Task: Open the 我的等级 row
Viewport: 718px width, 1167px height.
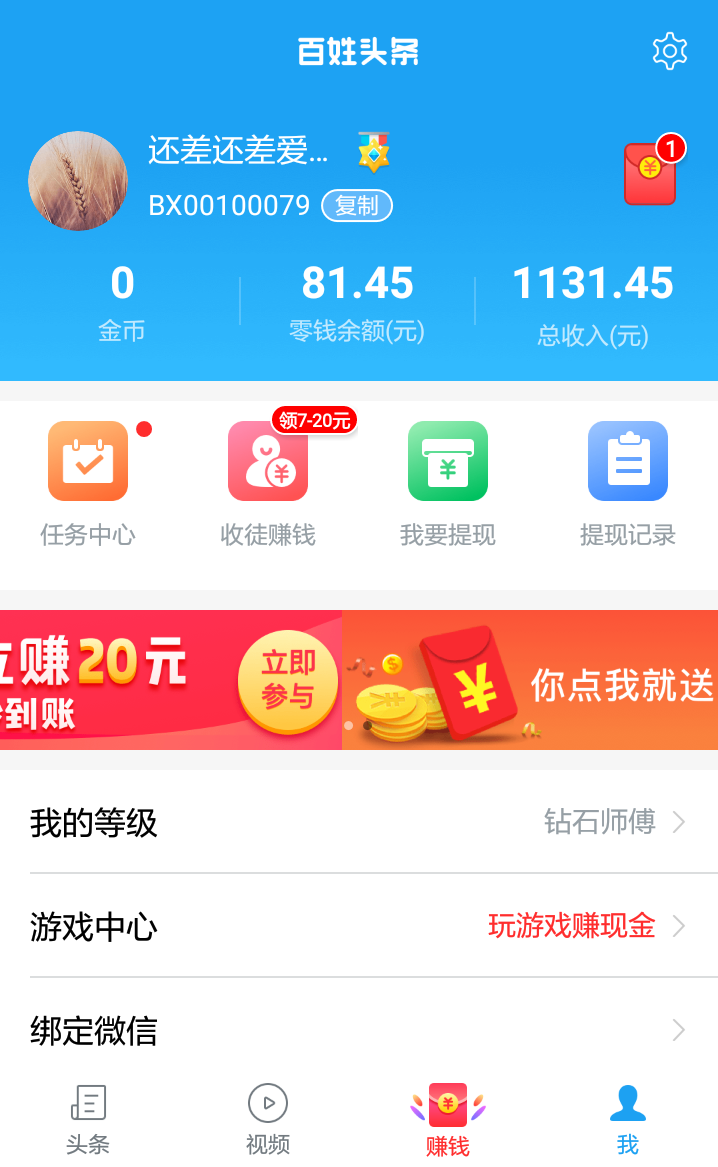Action: (359, 823)
